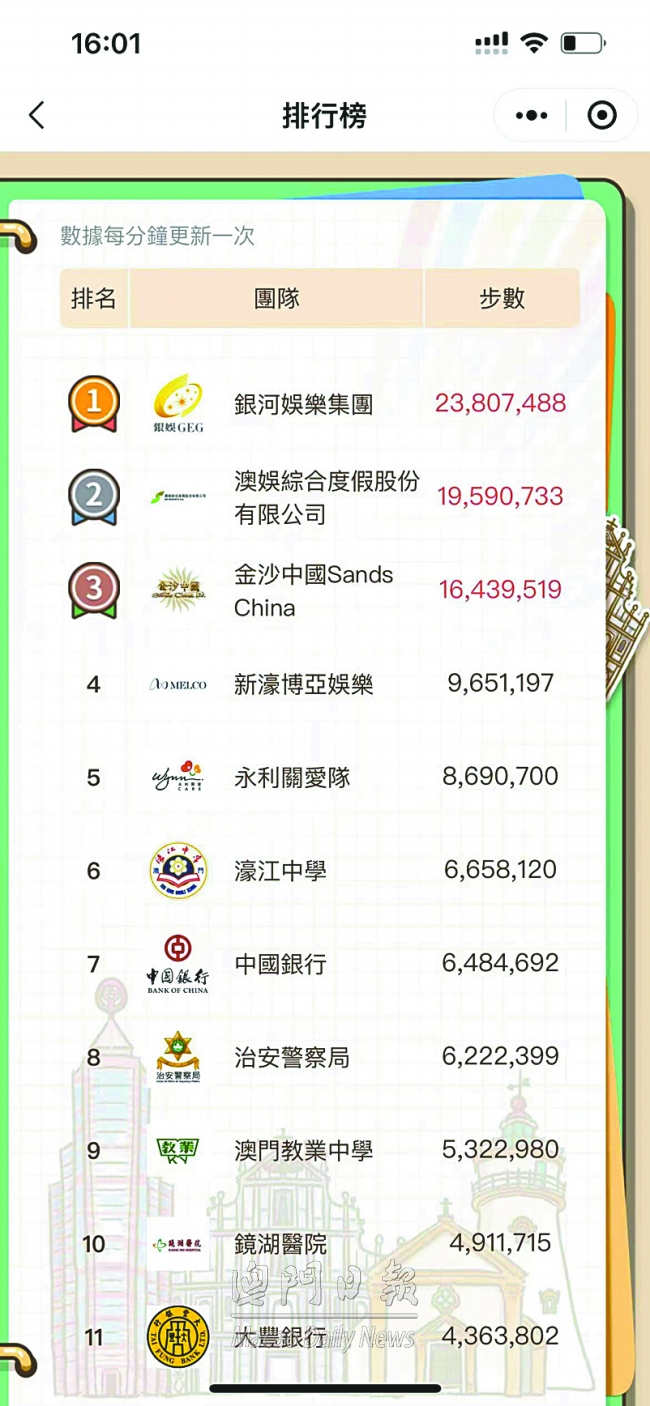
Task: Go back from the 排行榜 page
Action: tap(37, 116)
